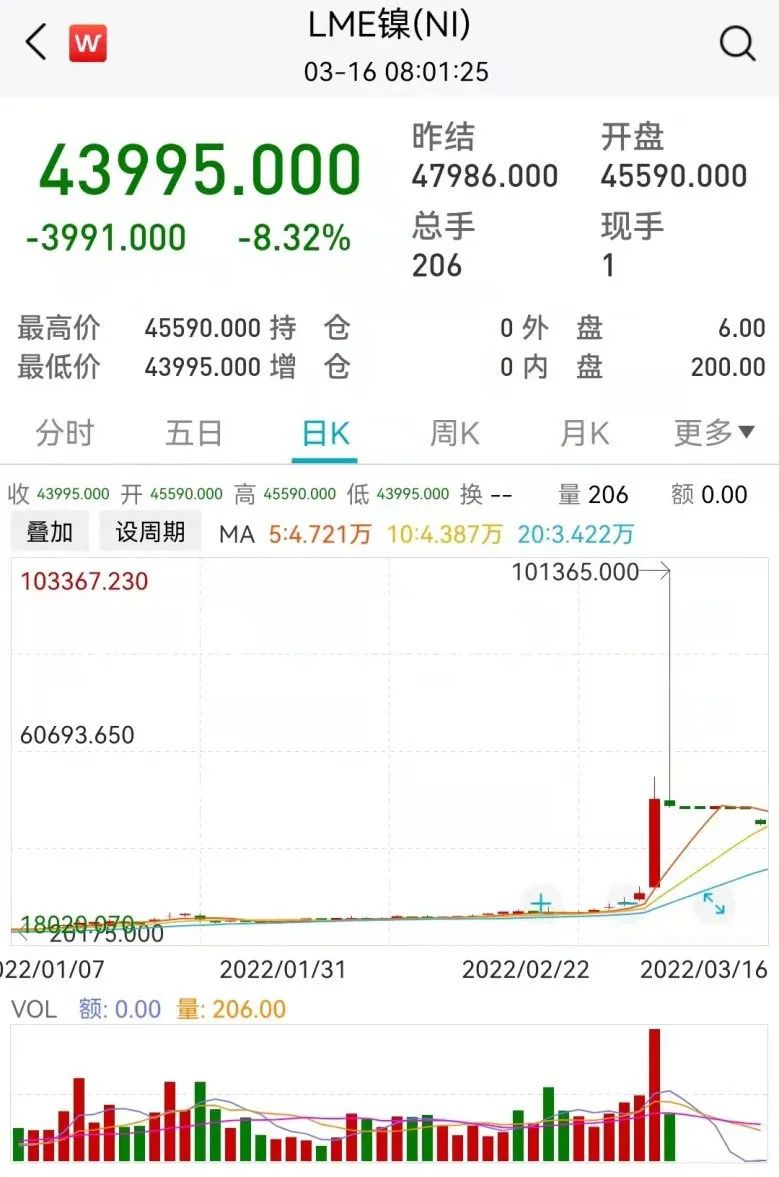Viewport: 779px width, 1177px height.
Task: Tap the 叠加 button
Action: point(49,532)
